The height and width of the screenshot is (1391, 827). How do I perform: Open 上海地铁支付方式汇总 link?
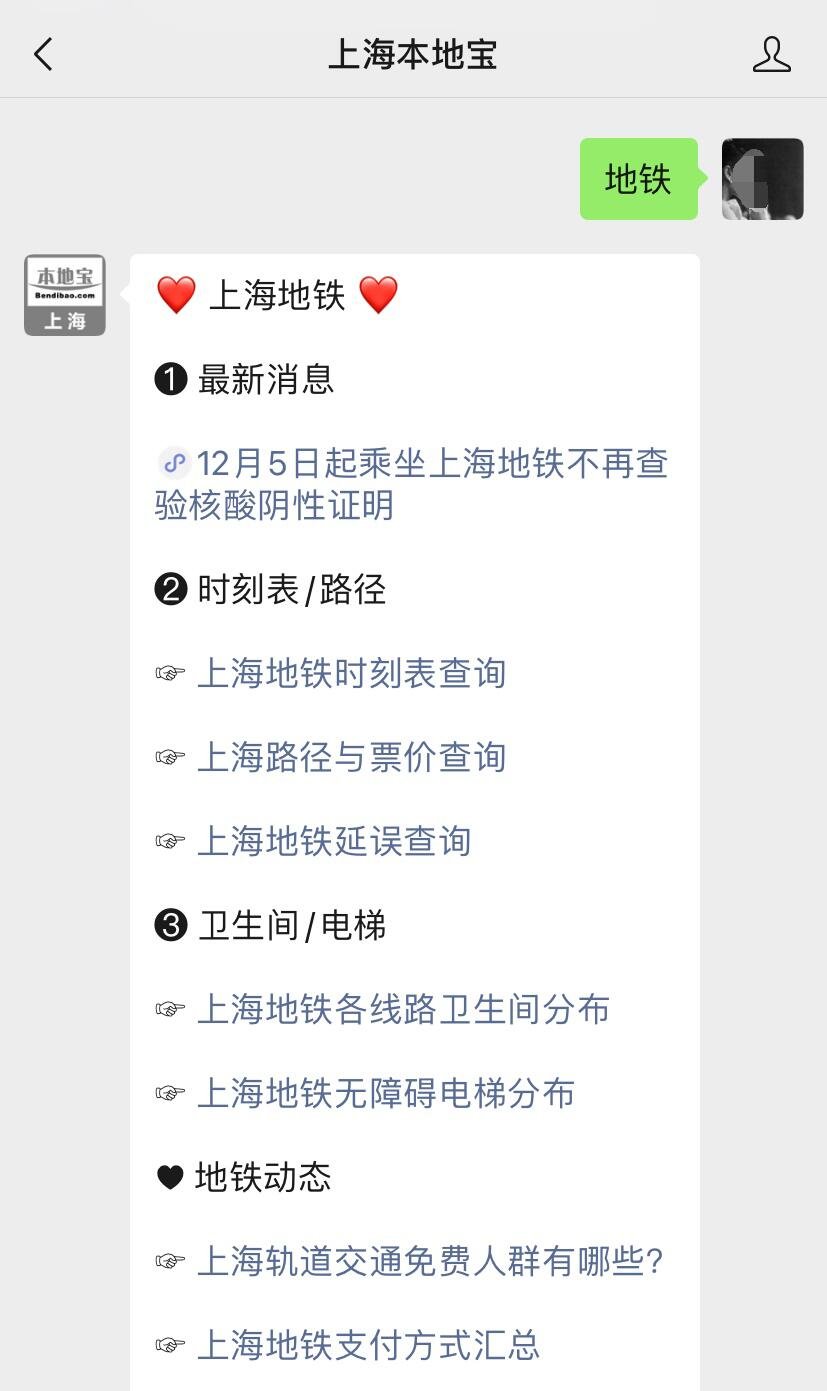click(368, 1345)
